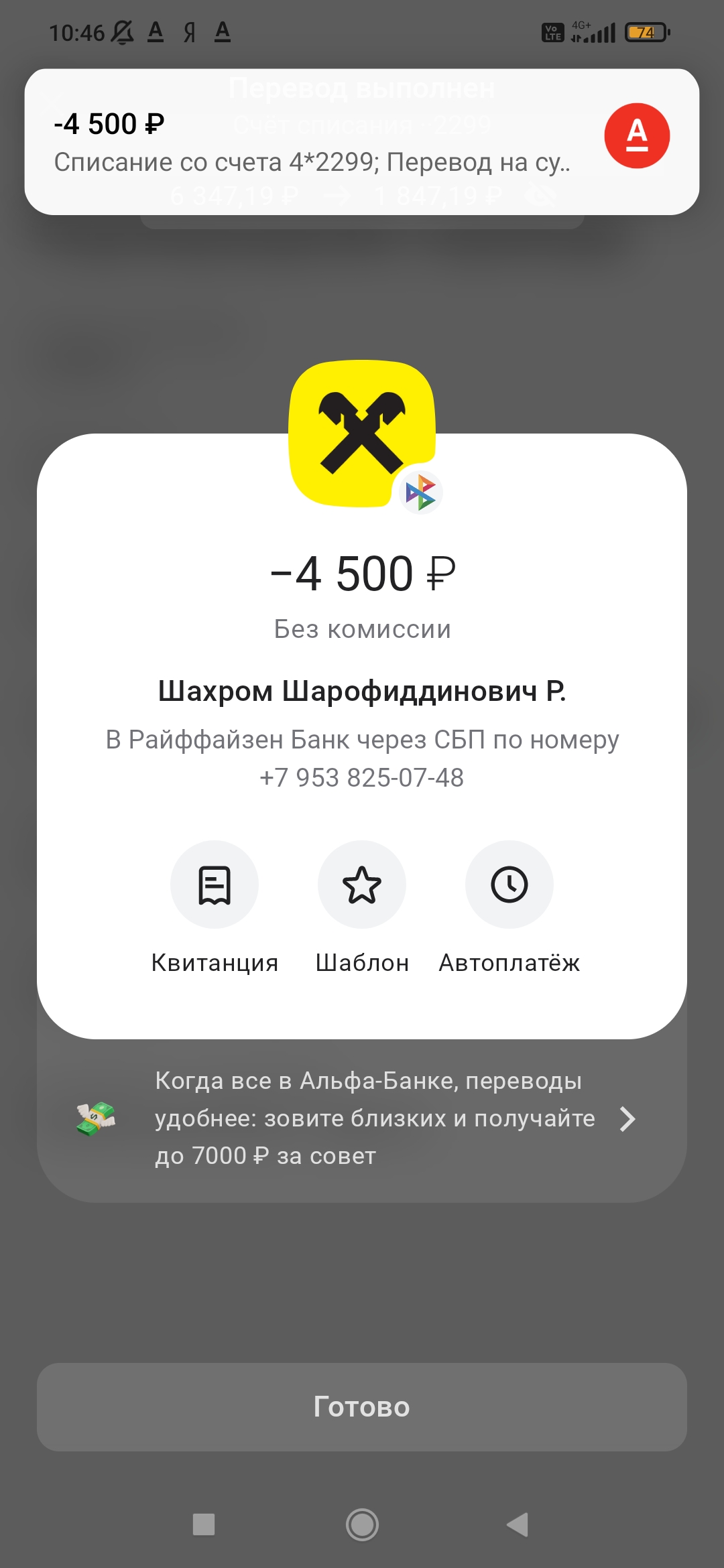The height and width of the screenshot is (1568, 724).
Task: Save transfer as Шаблон
Action: 362,885
